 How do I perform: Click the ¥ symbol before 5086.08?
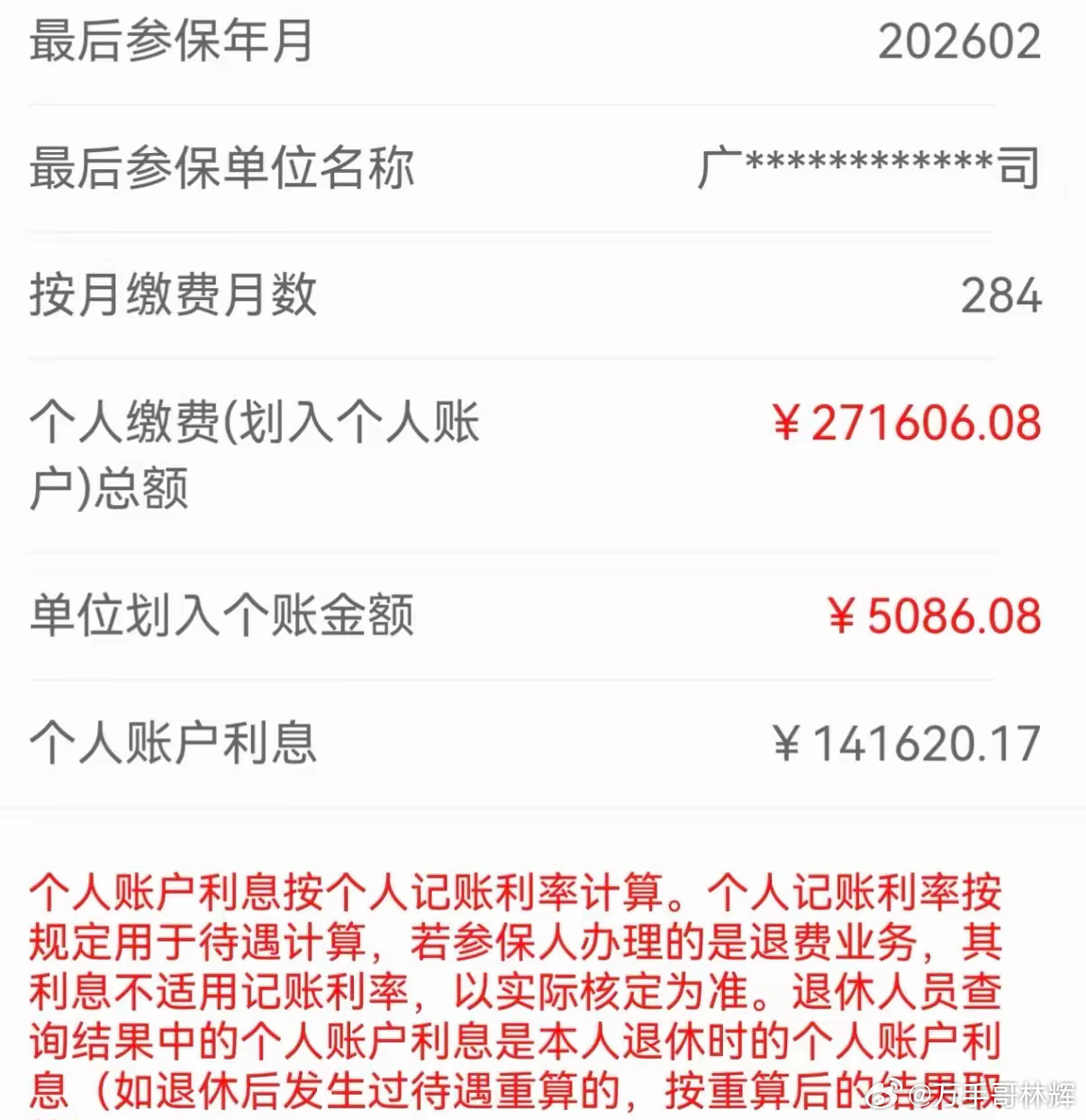point(845,618)
